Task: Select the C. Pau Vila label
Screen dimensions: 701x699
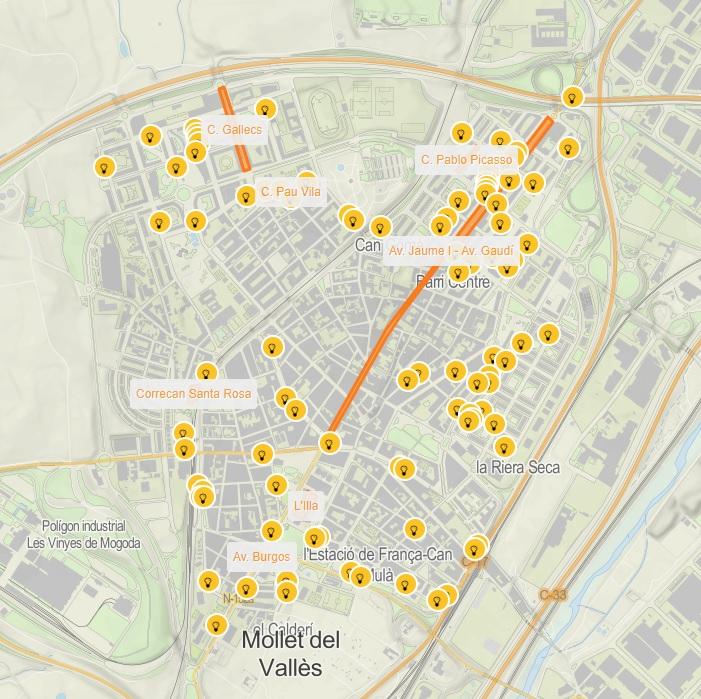Action: (x=290, y=191)
